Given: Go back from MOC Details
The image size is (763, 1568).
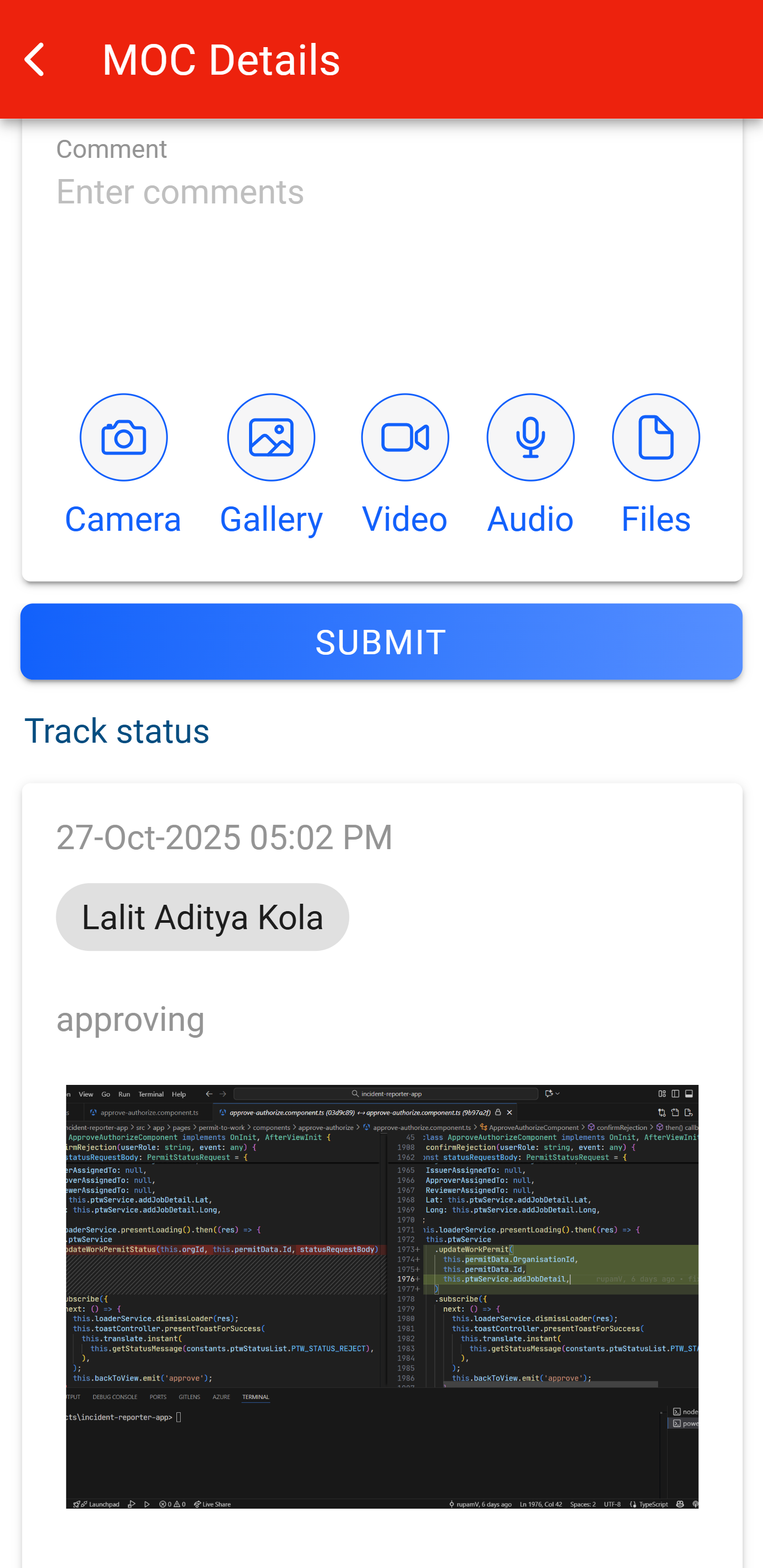Looking at the screenshot, I should coord(35,60).
